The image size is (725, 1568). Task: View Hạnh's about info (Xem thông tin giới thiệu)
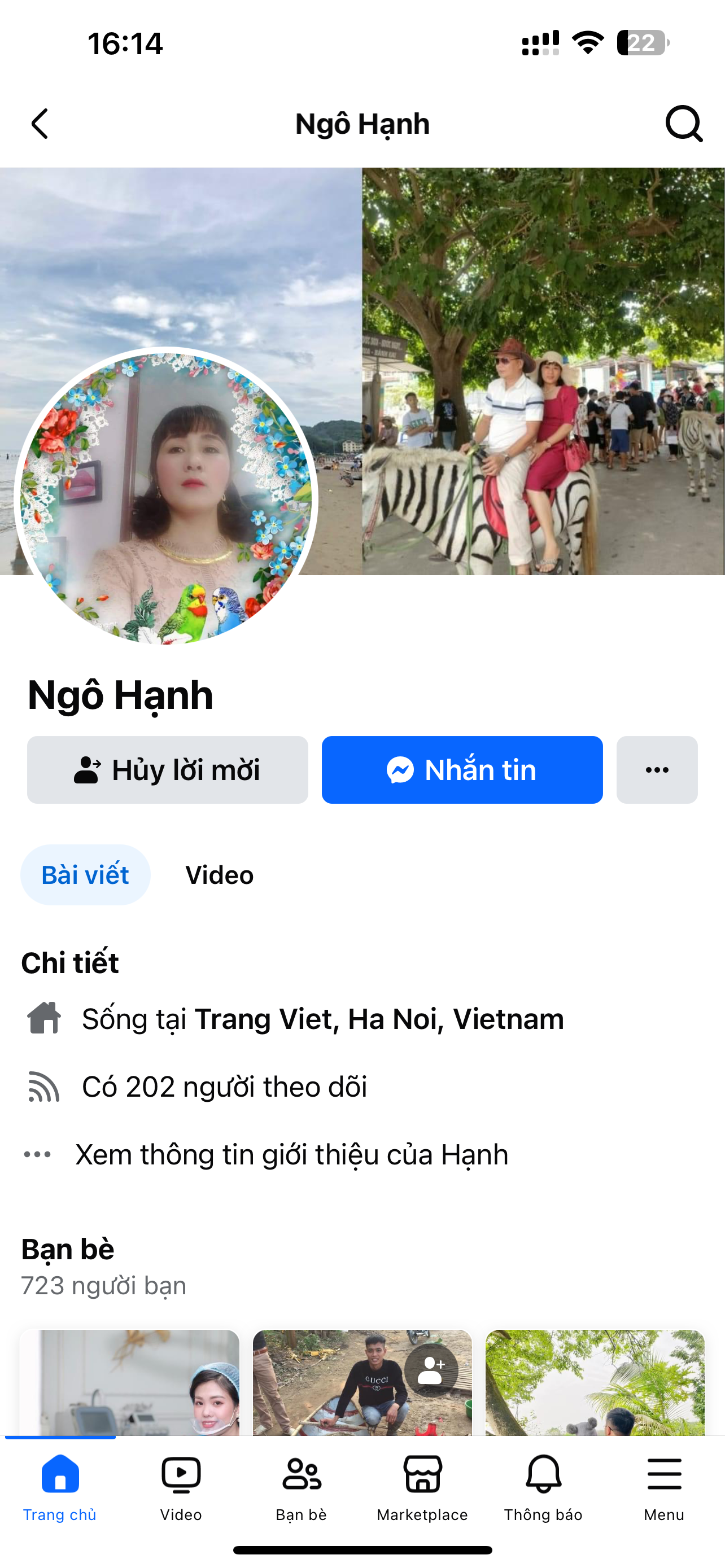pyautogui.click(x=291, y=1155)
